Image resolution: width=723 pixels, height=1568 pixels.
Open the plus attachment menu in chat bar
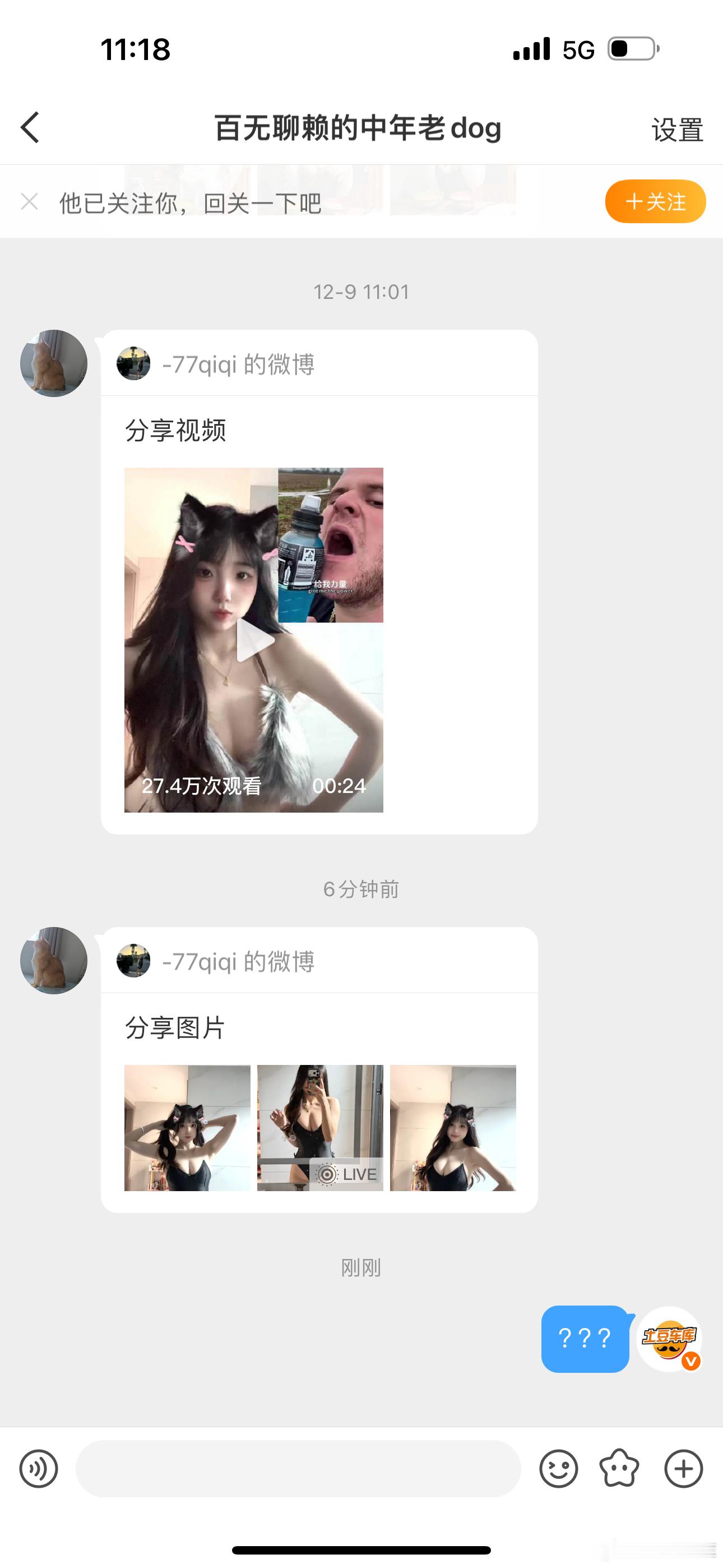[x=683, y=1469]
